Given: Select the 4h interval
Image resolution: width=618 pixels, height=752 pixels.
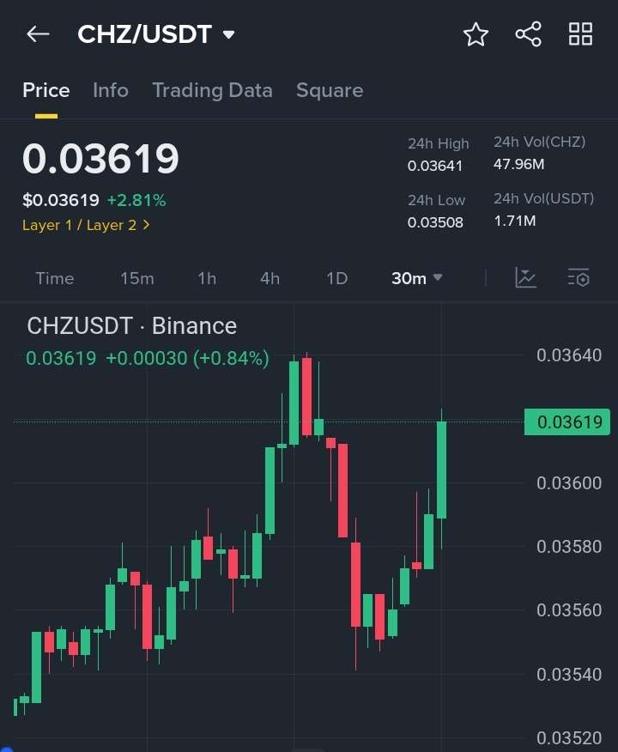Looking at the screenshot, I should pyautogui.click(x=270, y=278).
